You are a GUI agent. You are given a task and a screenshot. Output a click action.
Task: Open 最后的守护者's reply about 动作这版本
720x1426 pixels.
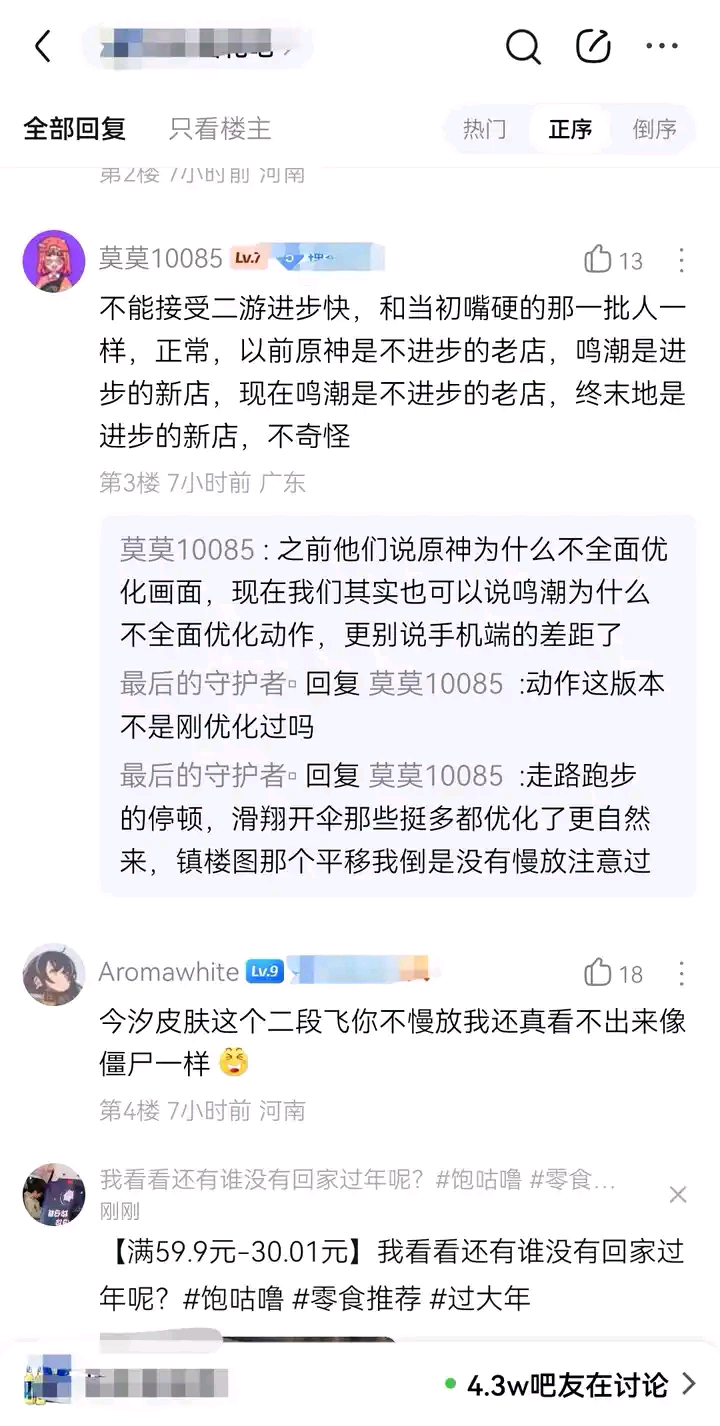[x=395, y=705]
